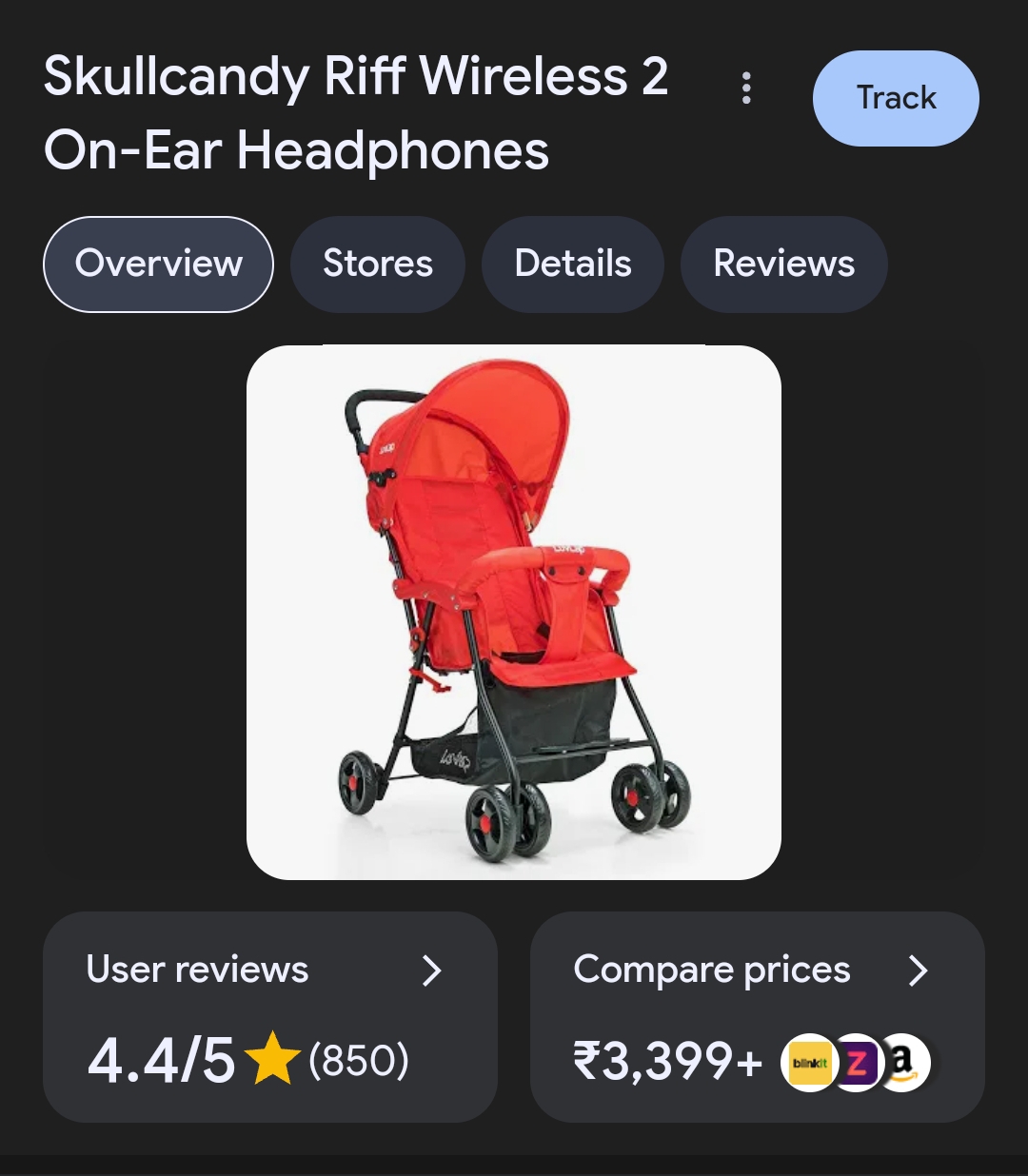This screenshot has height=1176, width=1028.
Task: Open the three-dot overflow menu
Action: [746, 88]
